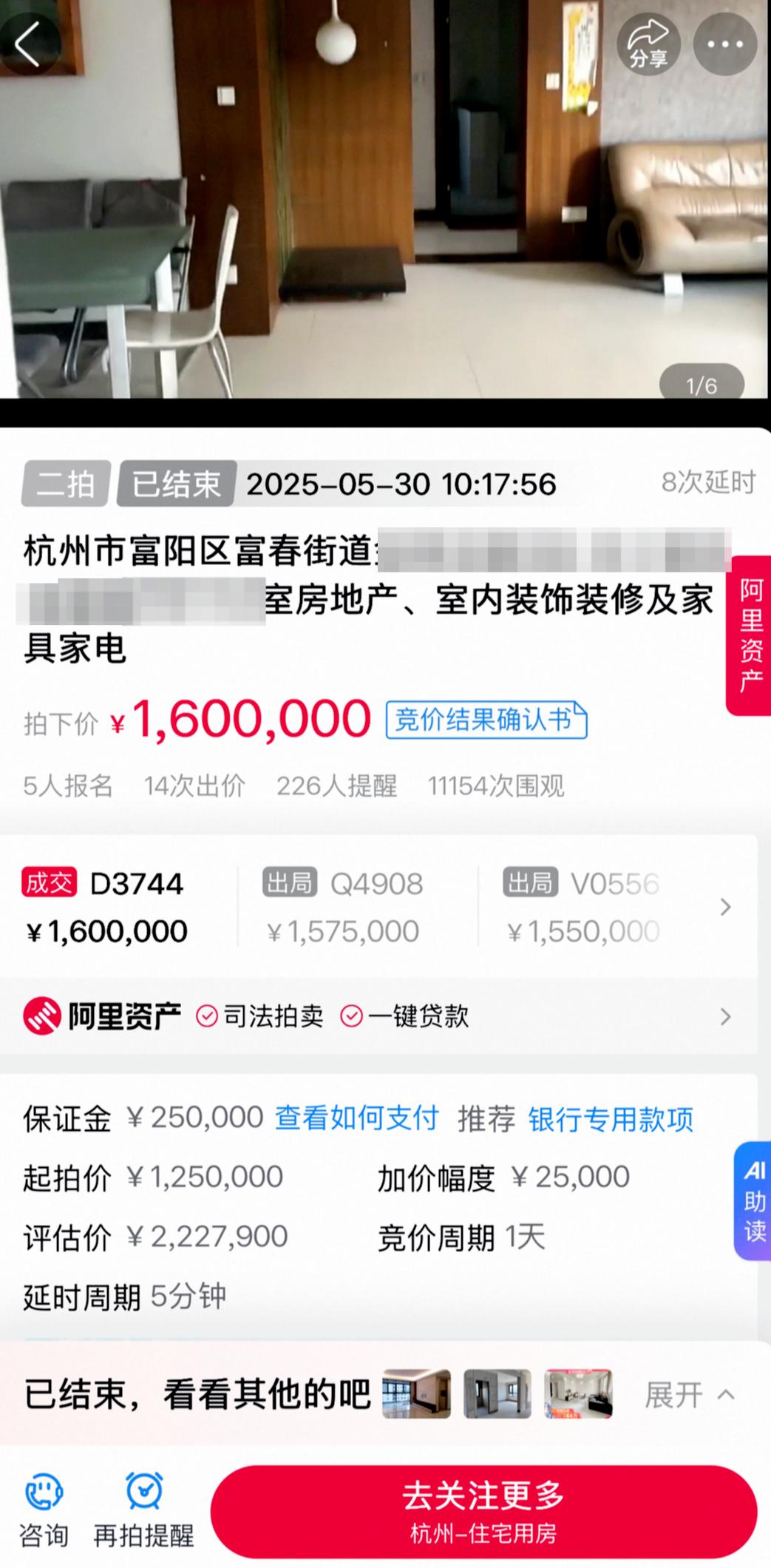Tap 去关注更多 杭州-住宅用房 button

click(x=483, y=1510)
